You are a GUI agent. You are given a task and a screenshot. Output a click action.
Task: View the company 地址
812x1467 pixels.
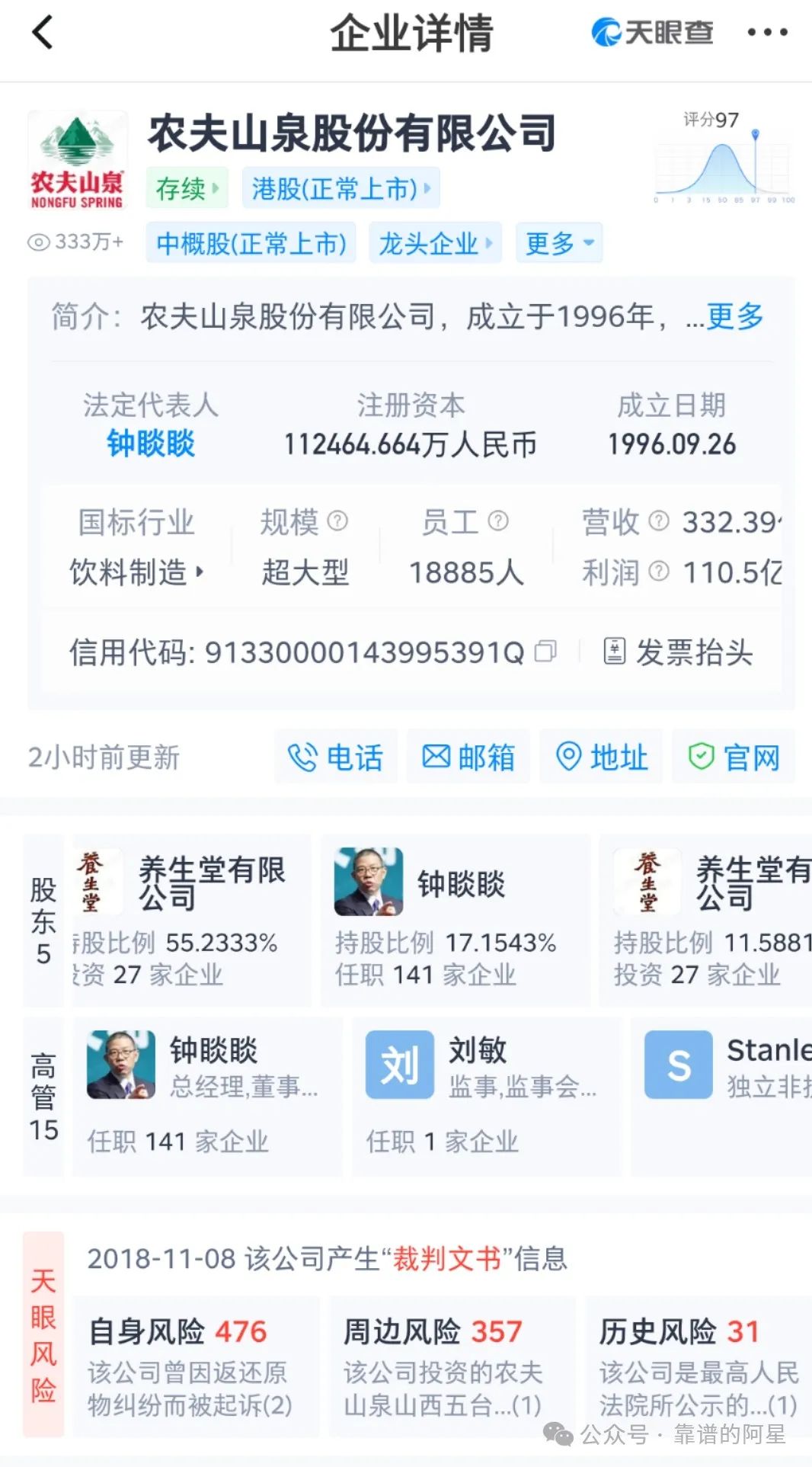(601, 757)
